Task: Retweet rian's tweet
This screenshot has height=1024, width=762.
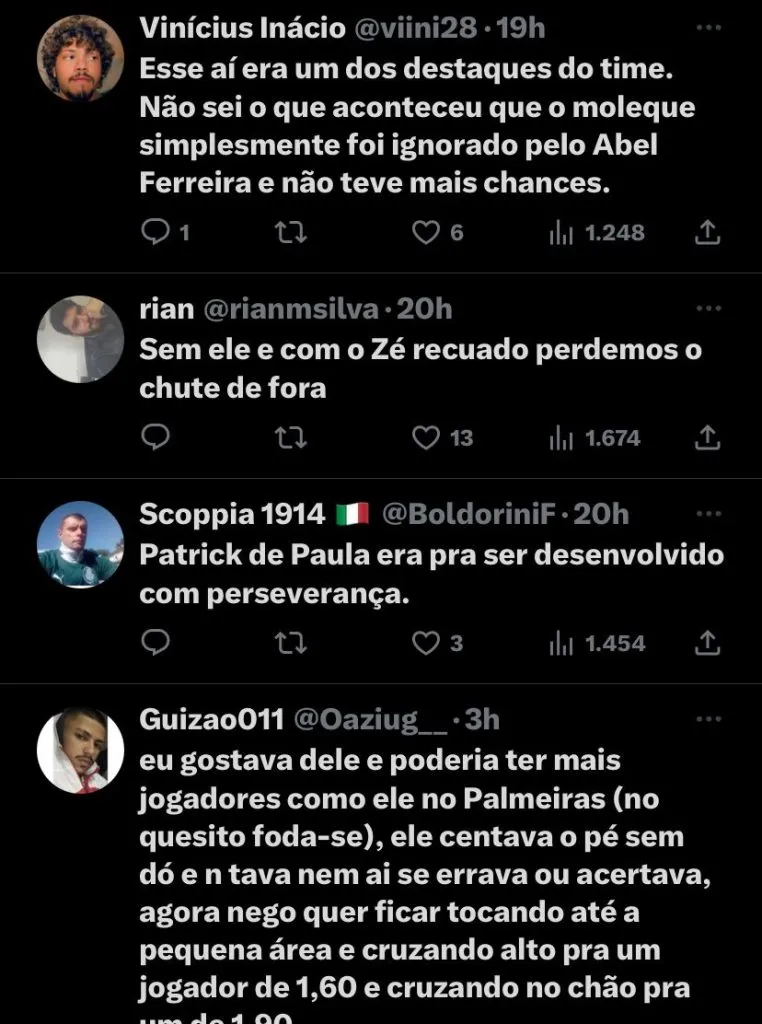Action: pos(290,438)
